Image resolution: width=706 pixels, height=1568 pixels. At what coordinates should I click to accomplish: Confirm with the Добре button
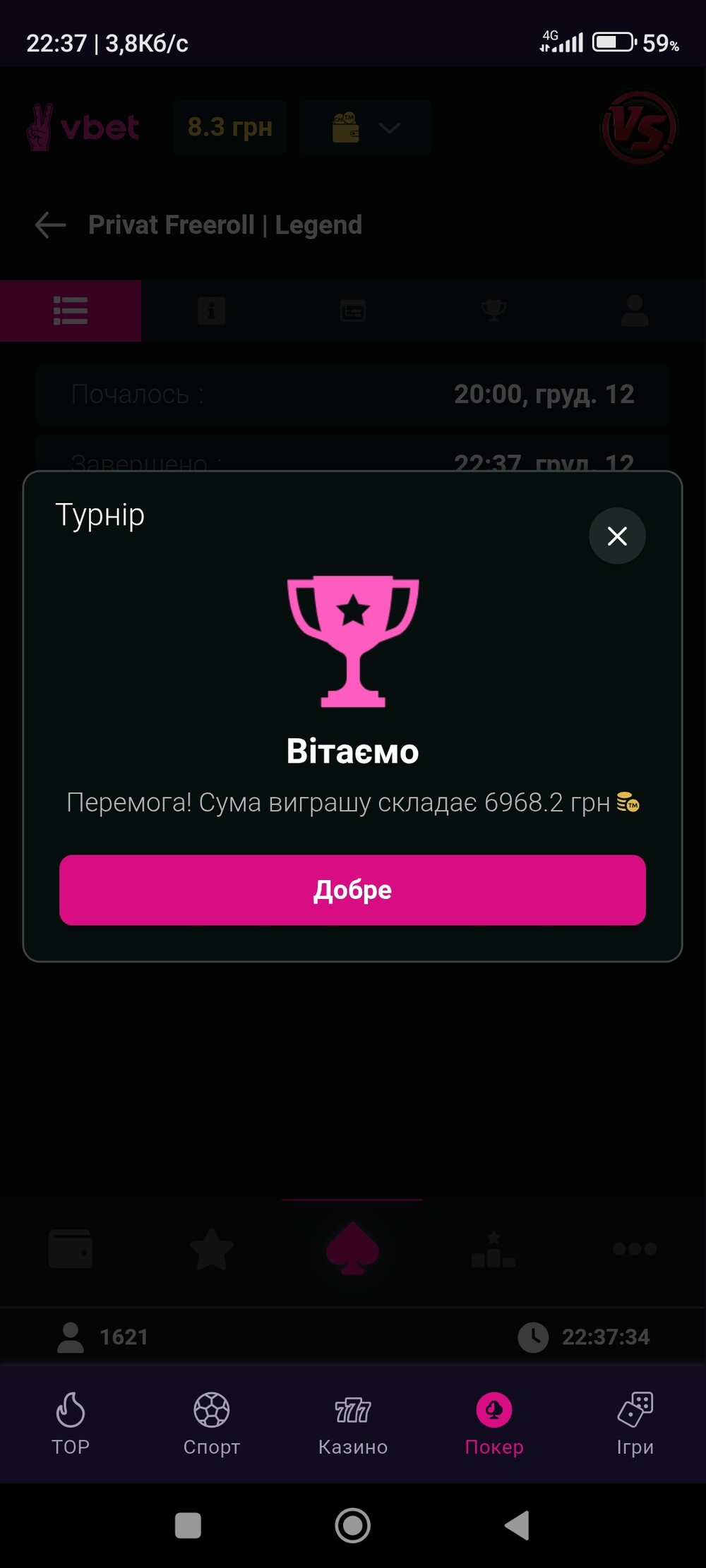pos(352,890)
